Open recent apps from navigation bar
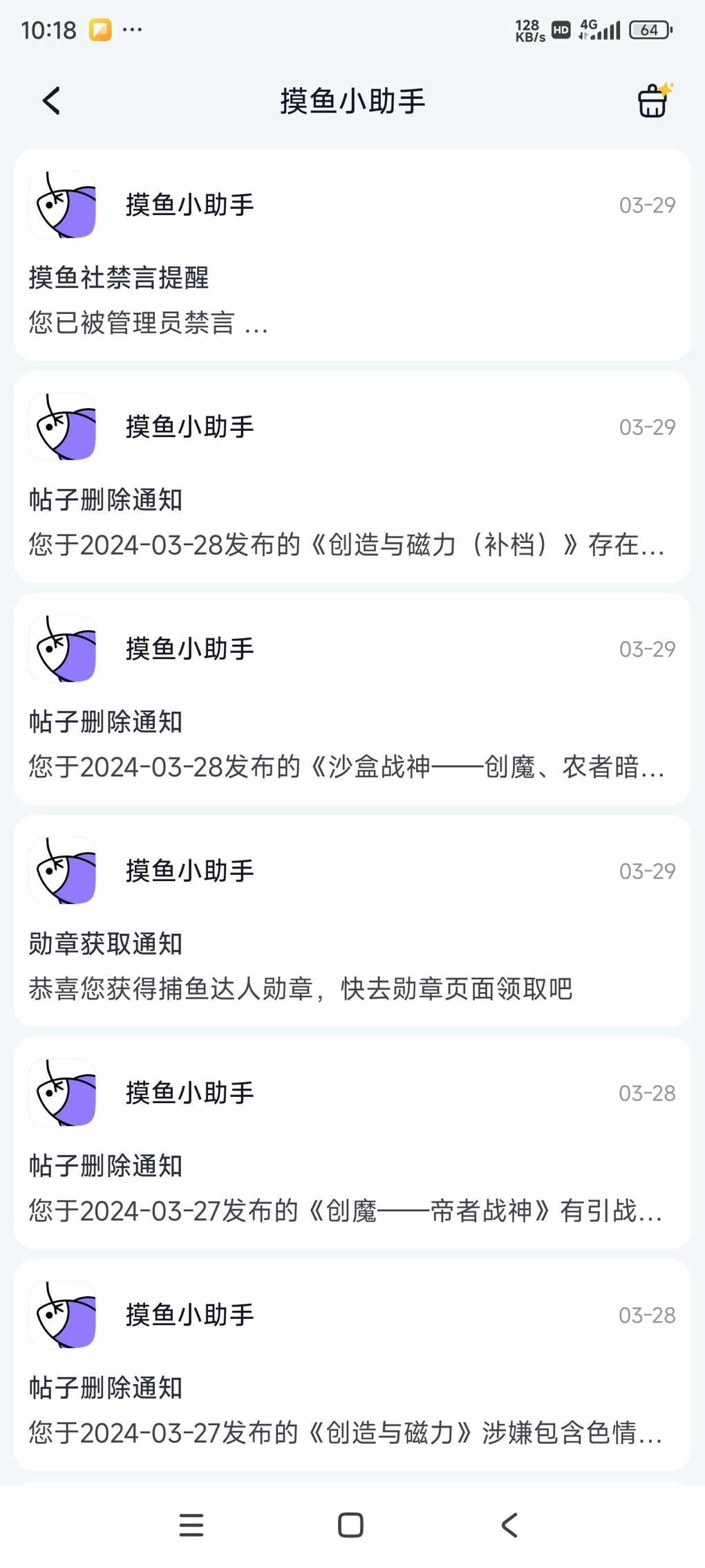 [191, 1525]
